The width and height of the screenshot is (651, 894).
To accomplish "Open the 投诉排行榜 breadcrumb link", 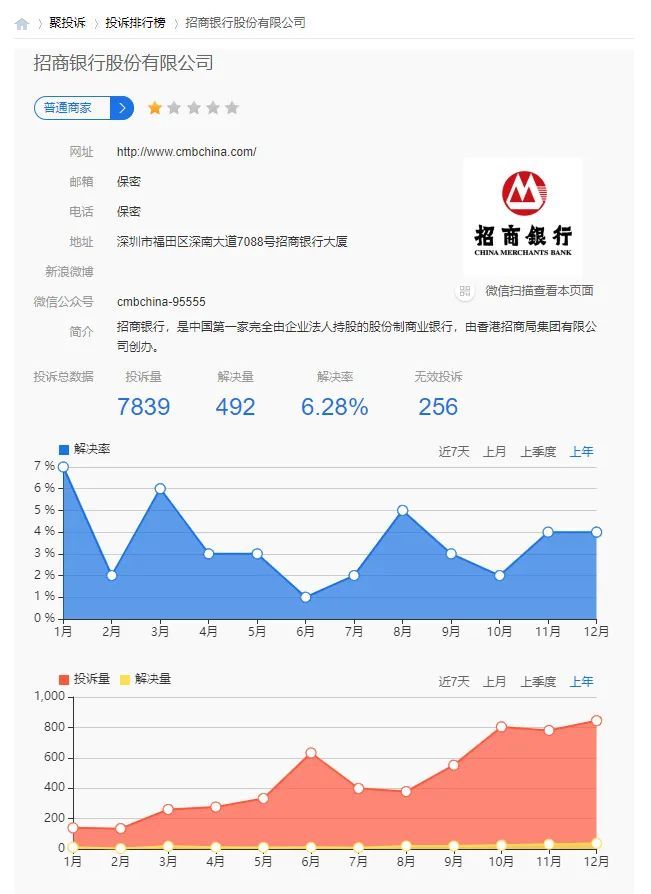I will coord(135,23).
